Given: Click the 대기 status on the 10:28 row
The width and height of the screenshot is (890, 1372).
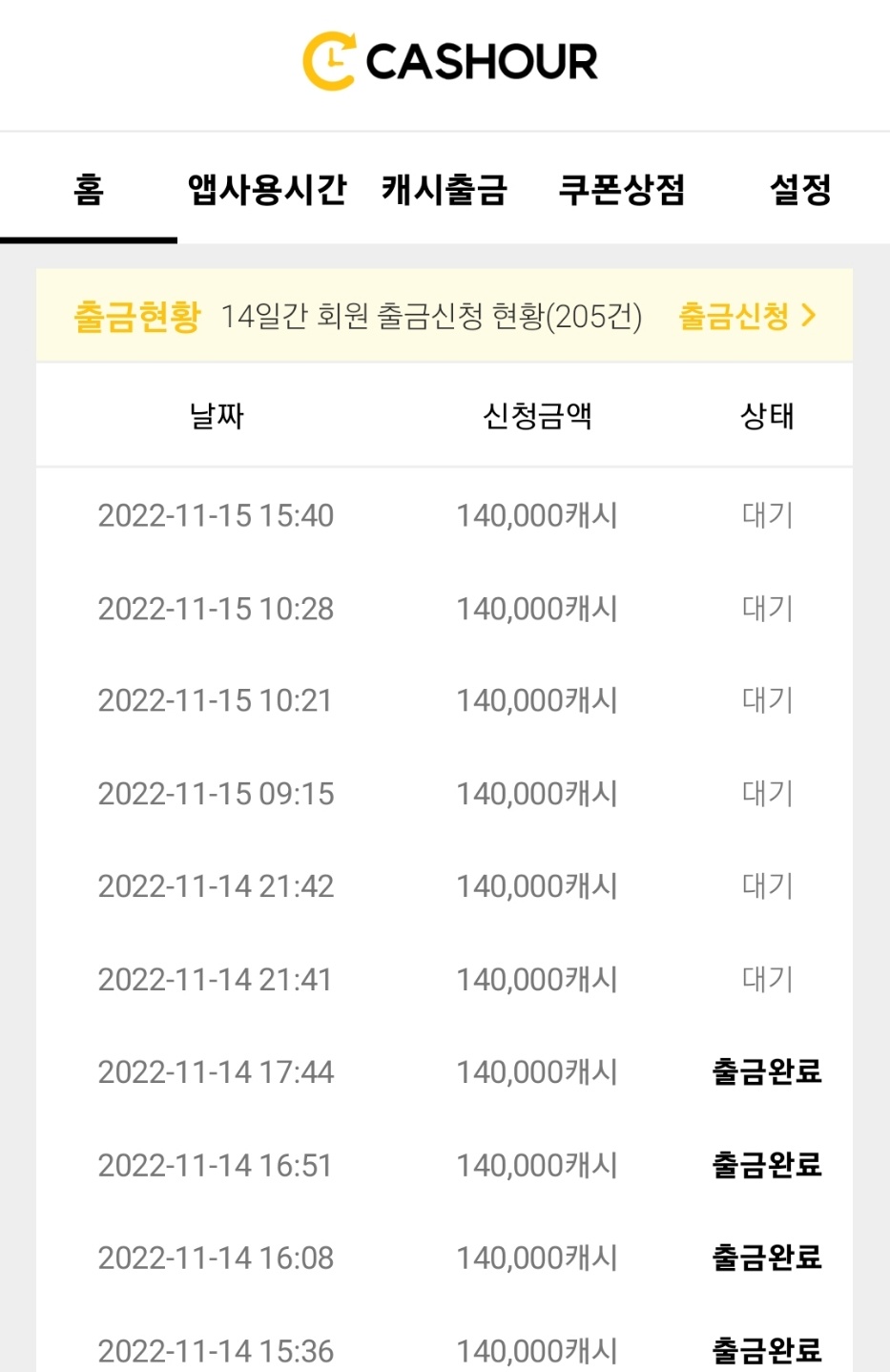Looking at the screenshot, I should point(765,608).
